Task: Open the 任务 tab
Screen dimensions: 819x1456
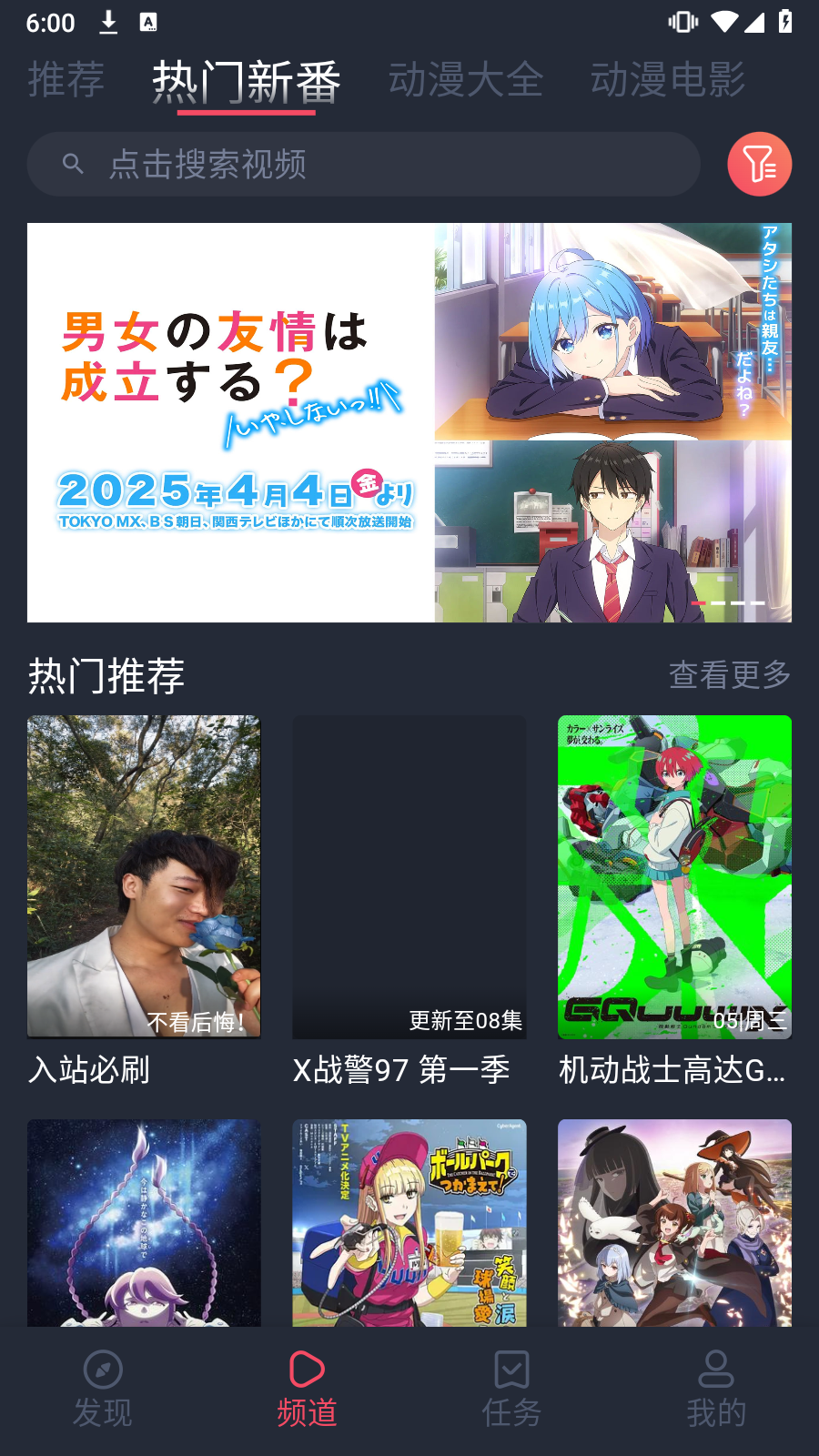Action: [511, 1390]
